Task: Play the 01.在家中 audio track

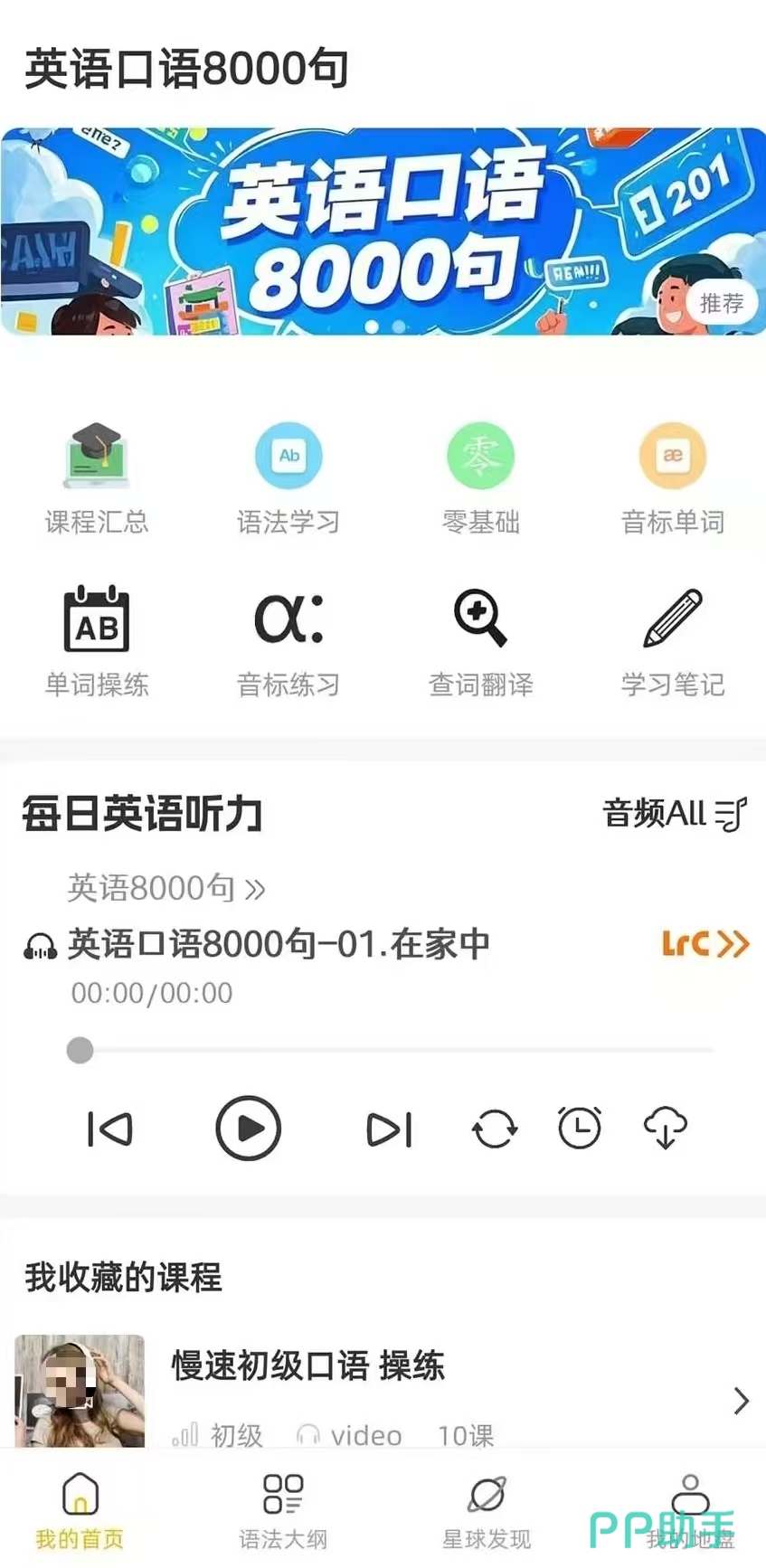Action: [x=248, y=1129]
